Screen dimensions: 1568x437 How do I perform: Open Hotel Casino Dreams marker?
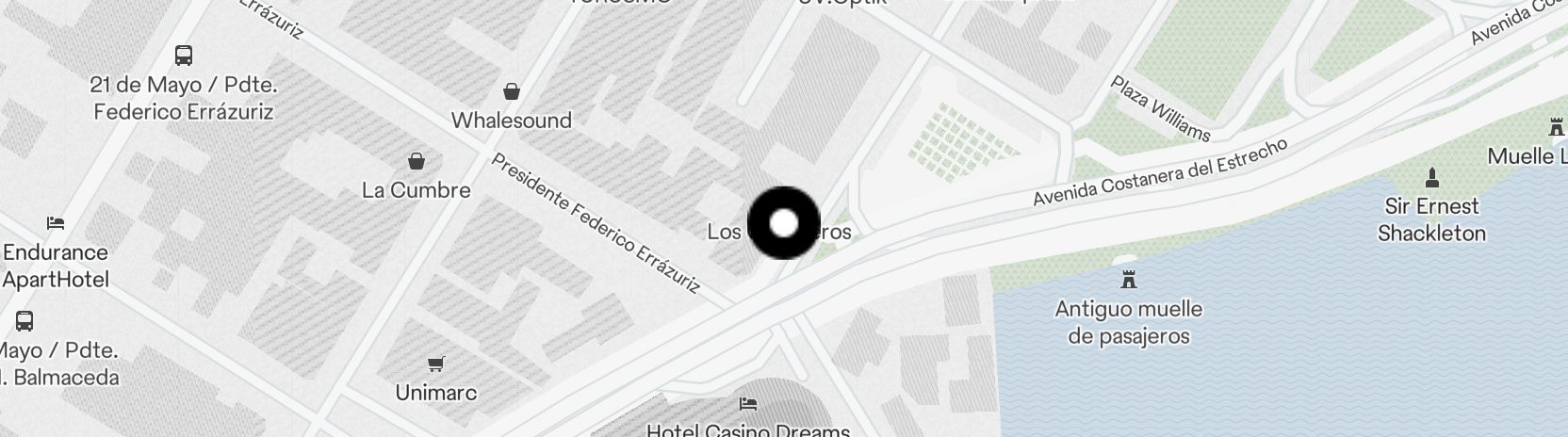[x=748, y=405]
